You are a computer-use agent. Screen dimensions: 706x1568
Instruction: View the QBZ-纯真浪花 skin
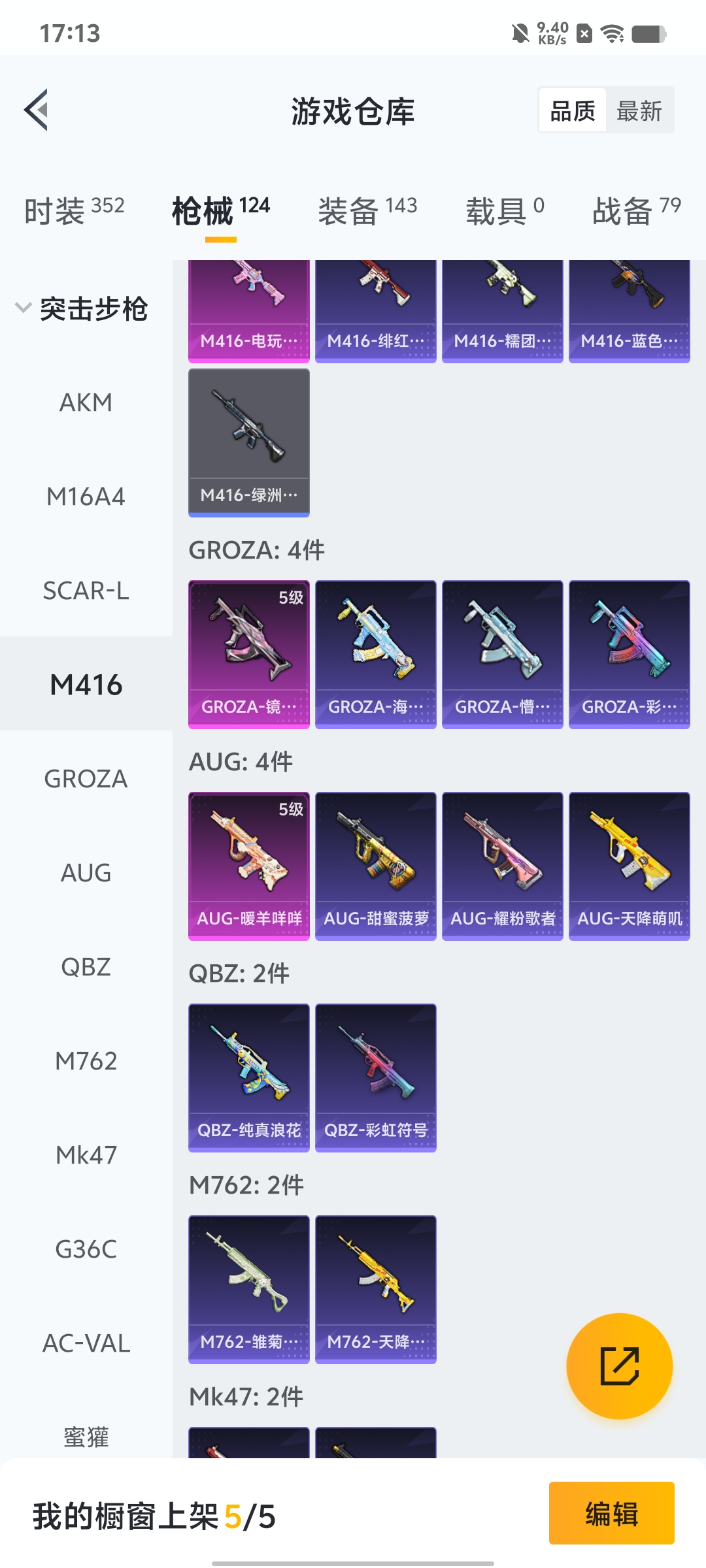pos(248,1077)
